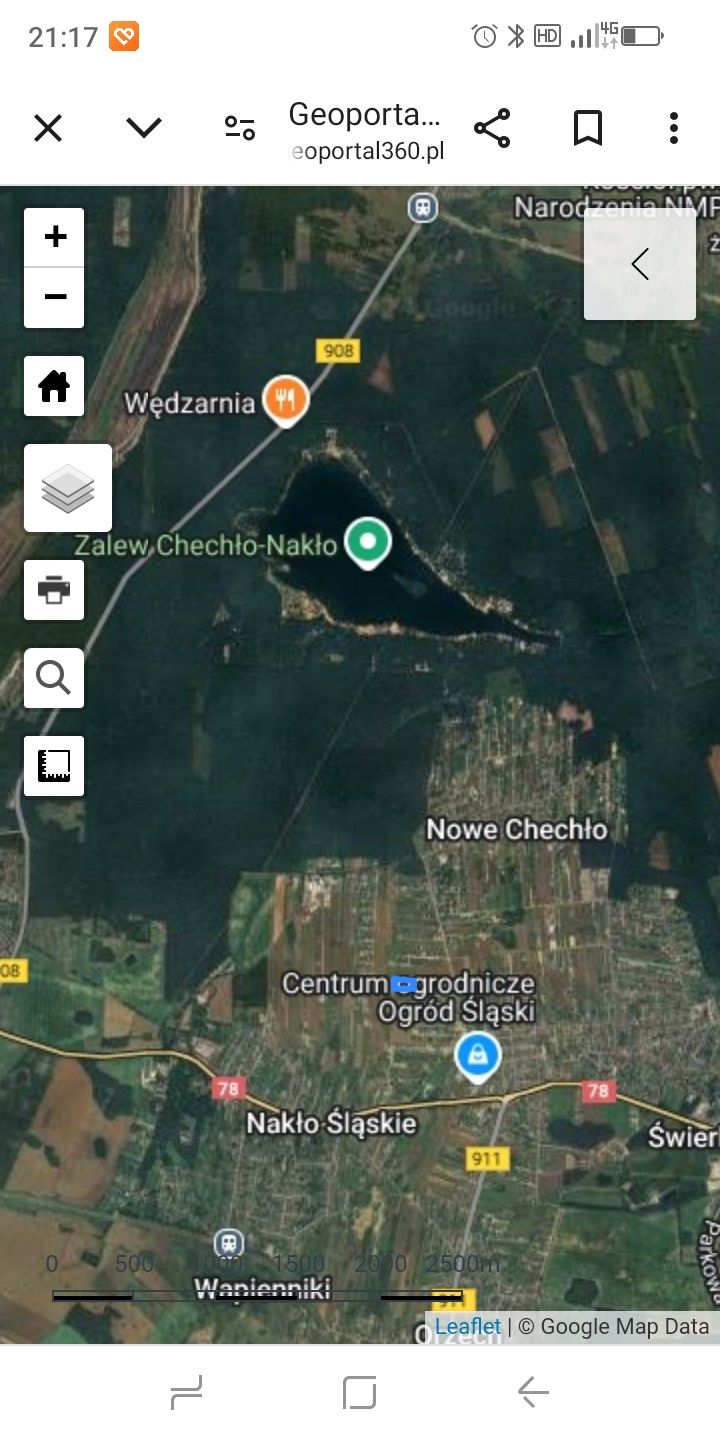Expand the tab dropdown chevron
Image resolution: width=720 pixels, height=1440 pixels.
[144, 128]
